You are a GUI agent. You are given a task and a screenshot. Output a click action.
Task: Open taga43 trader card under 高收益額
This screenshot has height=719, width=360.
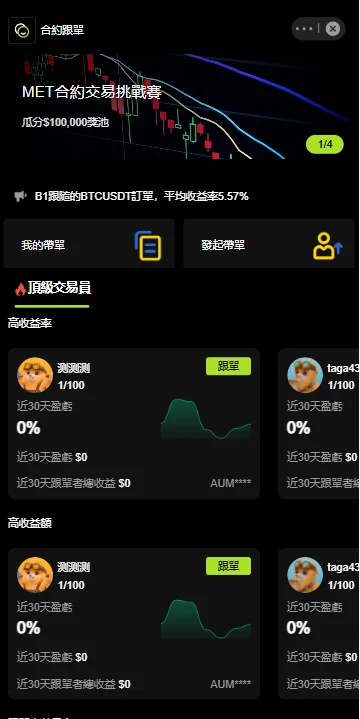319,624
